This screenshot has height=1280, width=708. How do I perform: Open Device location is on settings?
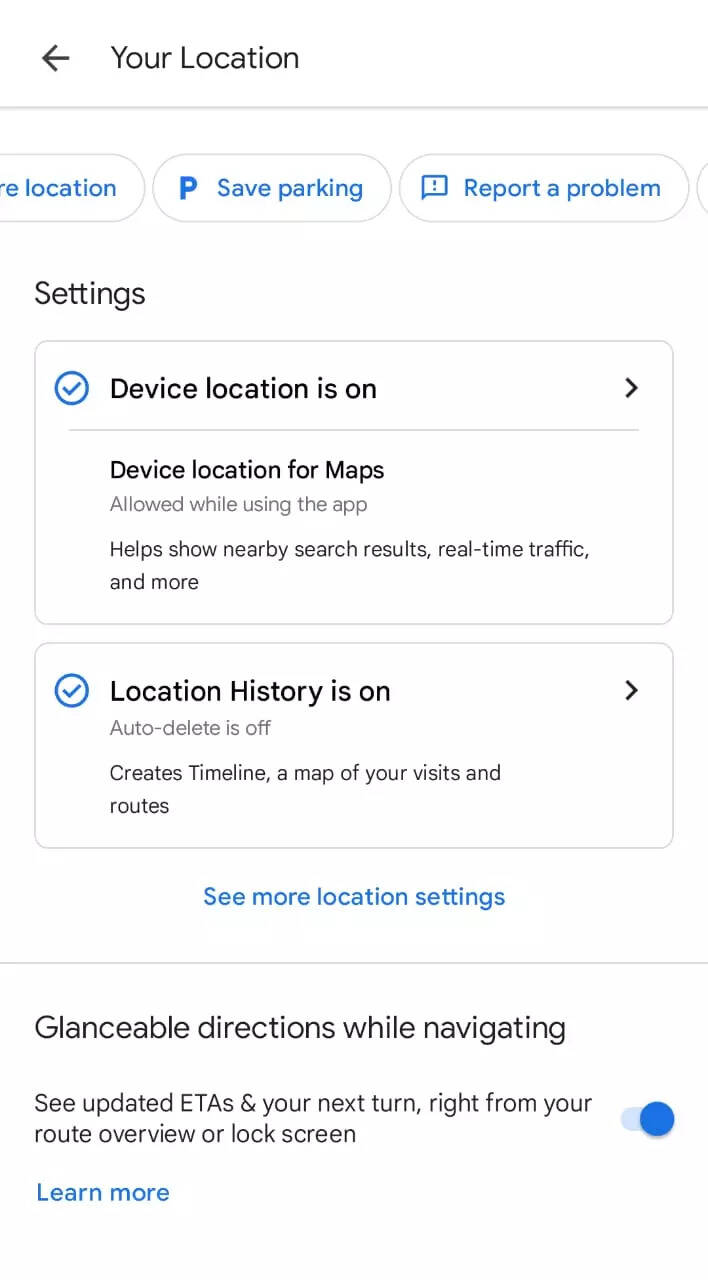click(x=353, y=388)
